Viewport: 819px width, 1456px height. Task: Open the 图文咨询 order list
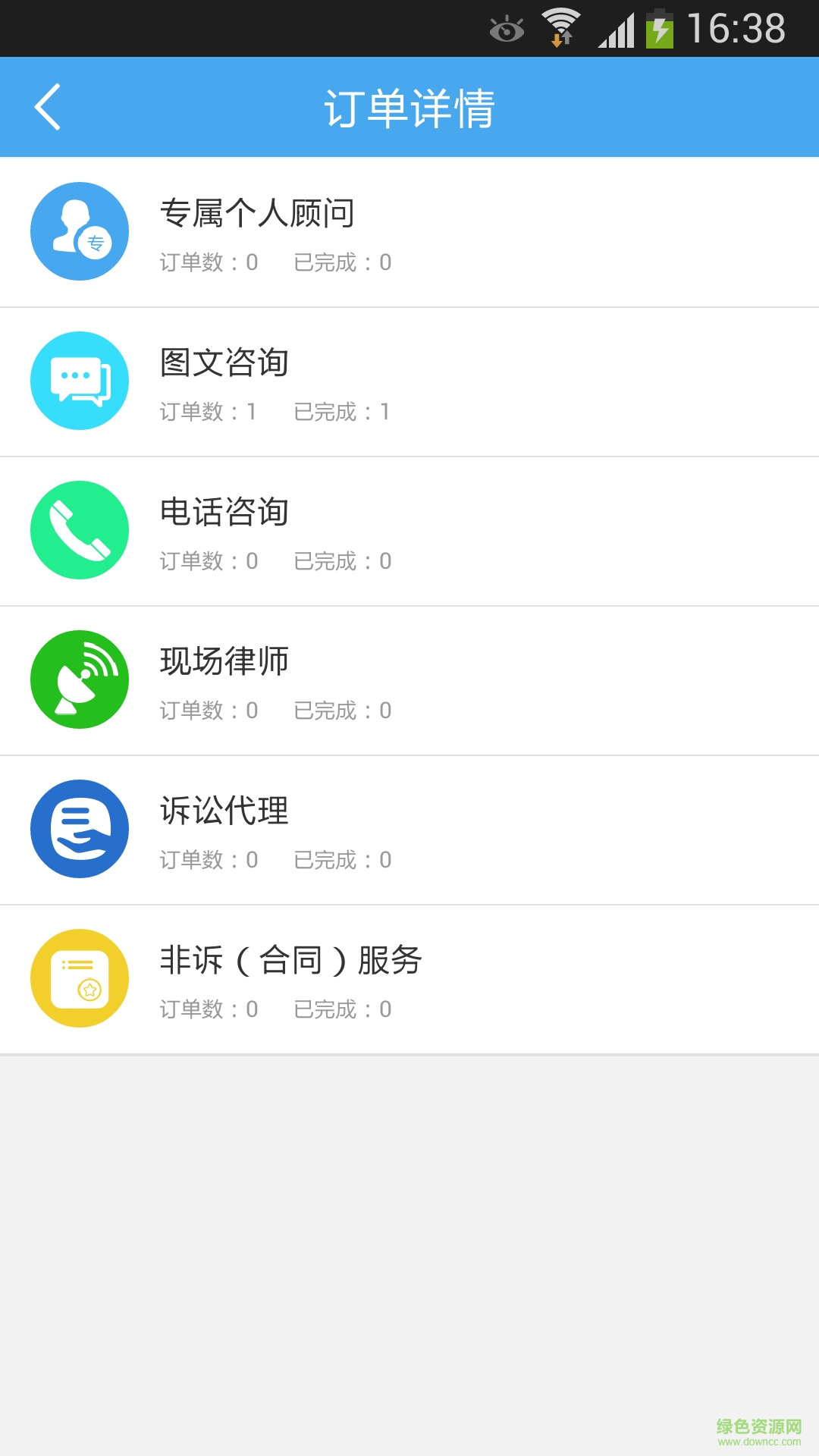coord(409,381)
